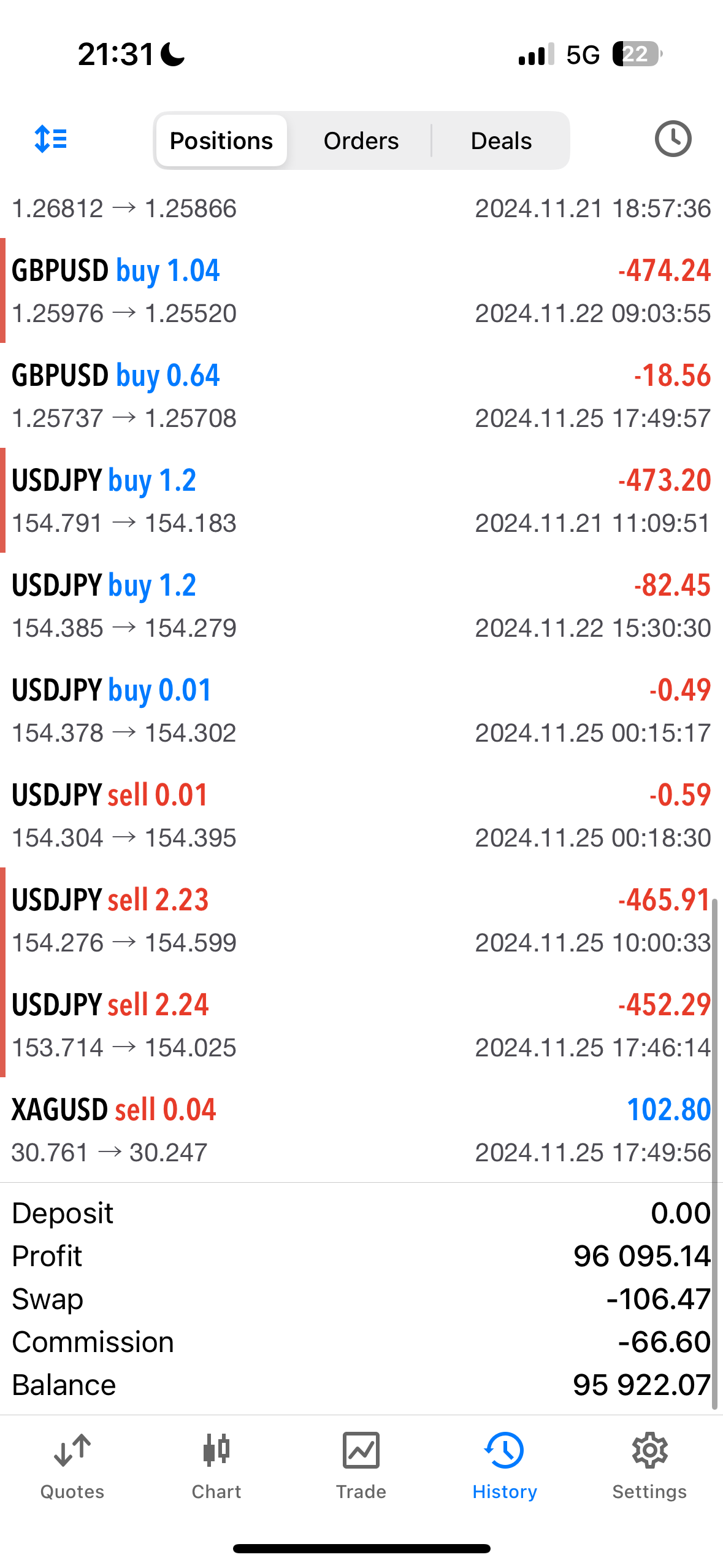Switch to the Deals segment
This screenshot has height=1568, width=723.
tap(501, 140)
